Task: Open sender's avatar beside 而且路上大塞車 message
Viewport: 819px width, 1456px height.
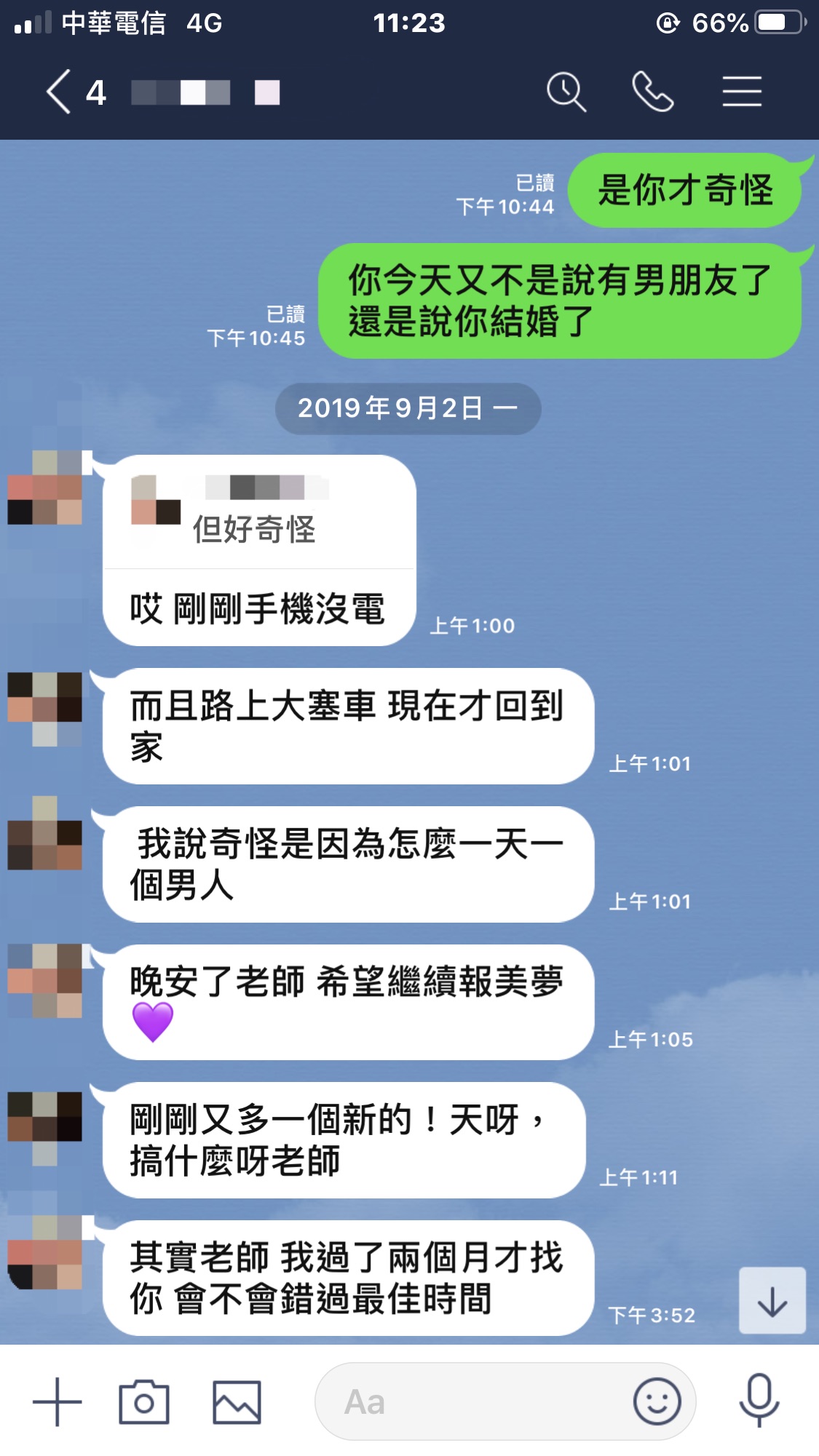Action: point(45,709)
